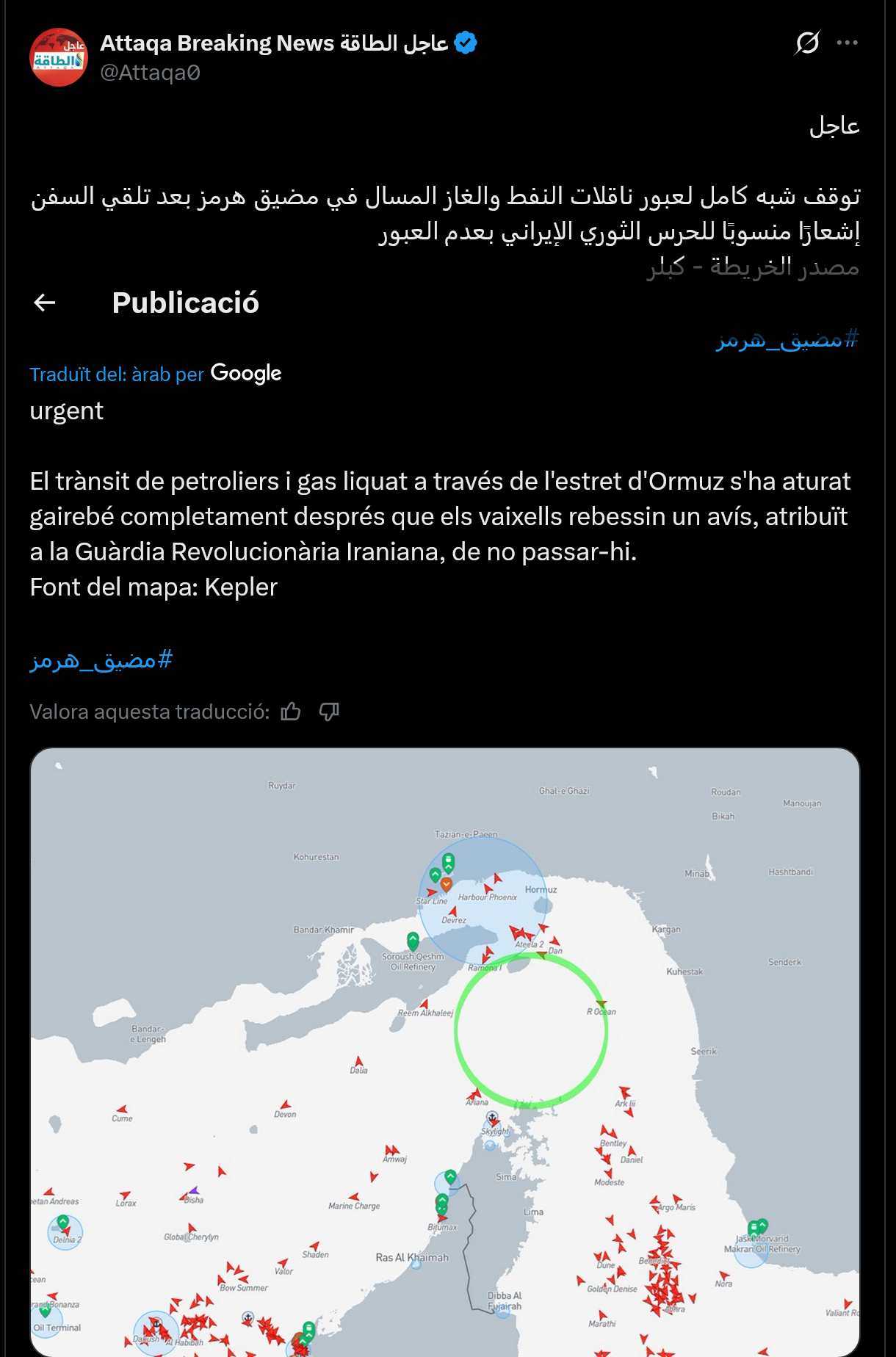Tap the Grok icon next to overflow menu
Screen dimensions: 896x1357
[x=806, y=43]
